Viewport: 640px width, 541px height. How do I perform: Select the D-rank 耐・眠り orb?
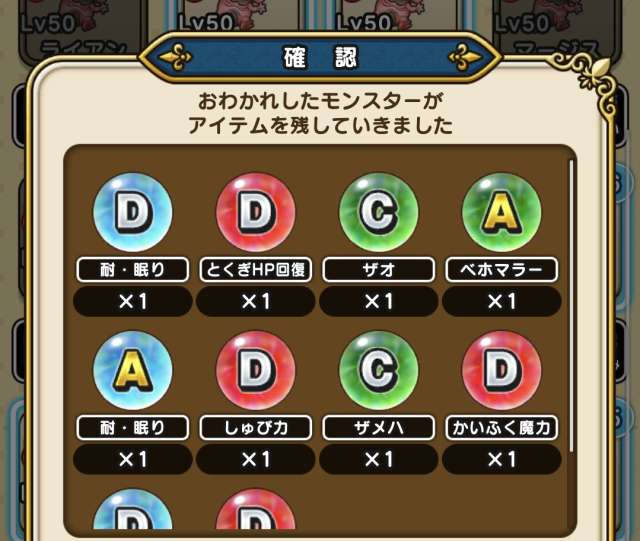click(x=133, y=212)
